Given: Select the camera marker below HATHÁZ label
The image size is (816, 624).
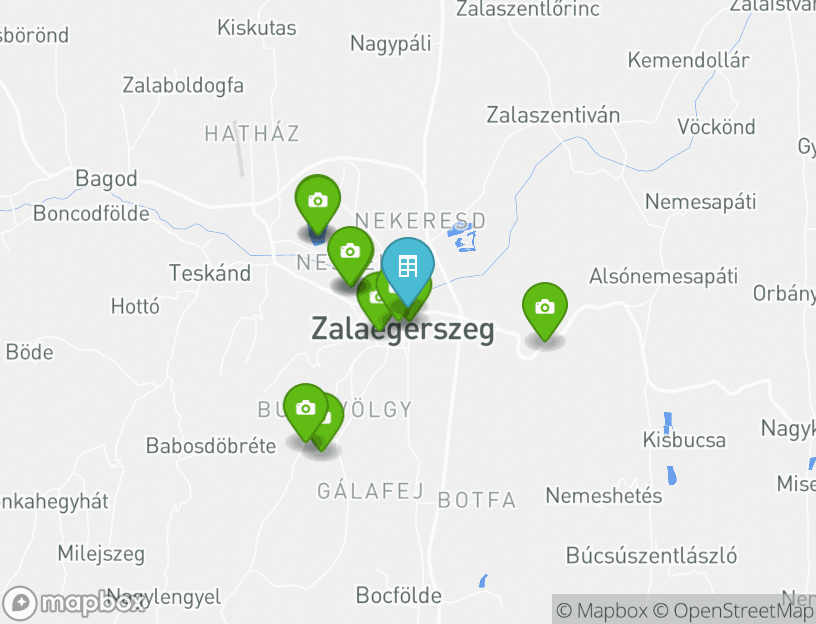Looking at the screenshot, I should [318, 200].
